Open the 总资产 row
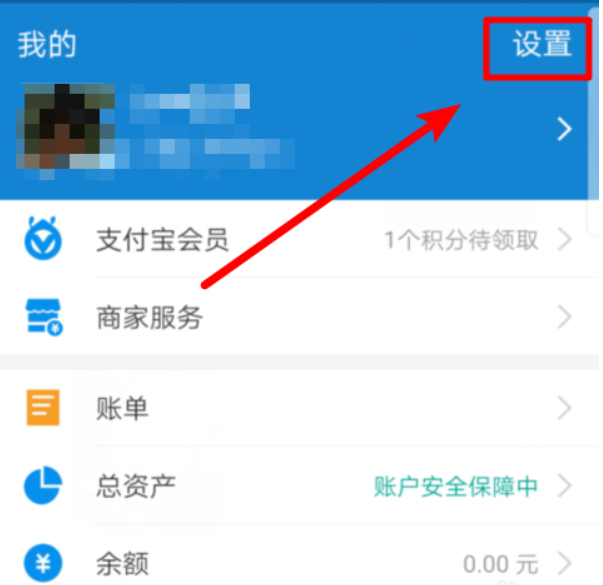Screen dimensions: 603x585 (300, 486)
